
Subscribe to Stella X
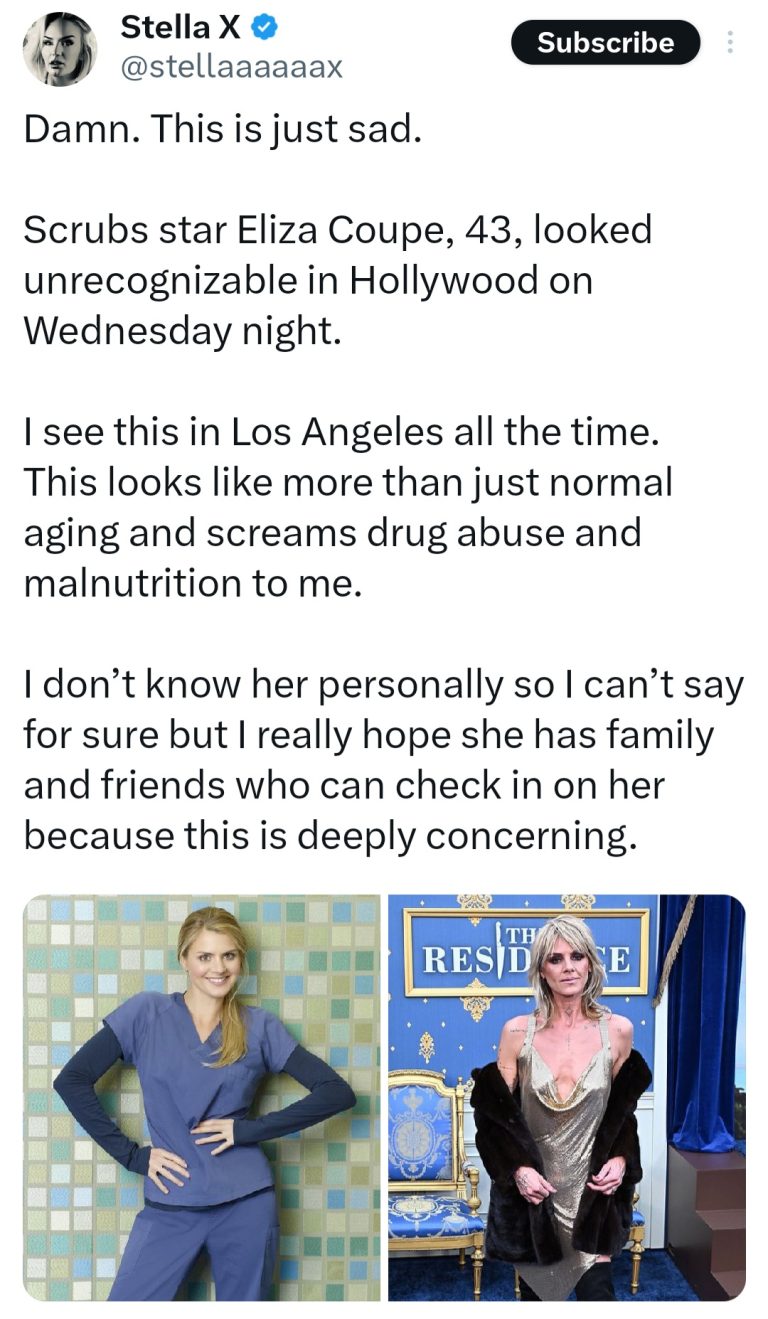coord(605,43)
